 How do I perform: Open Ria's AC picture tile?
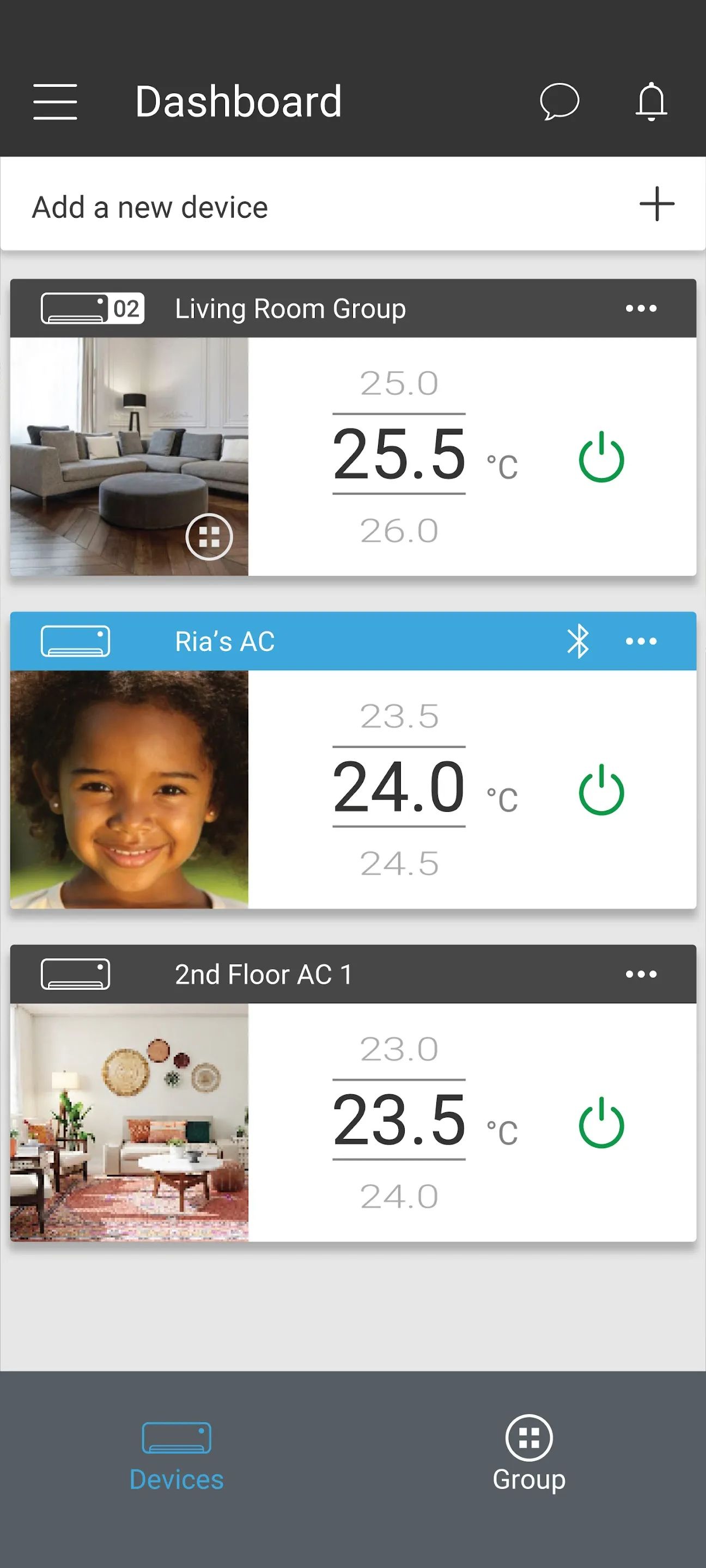click(x=129, y=789)
